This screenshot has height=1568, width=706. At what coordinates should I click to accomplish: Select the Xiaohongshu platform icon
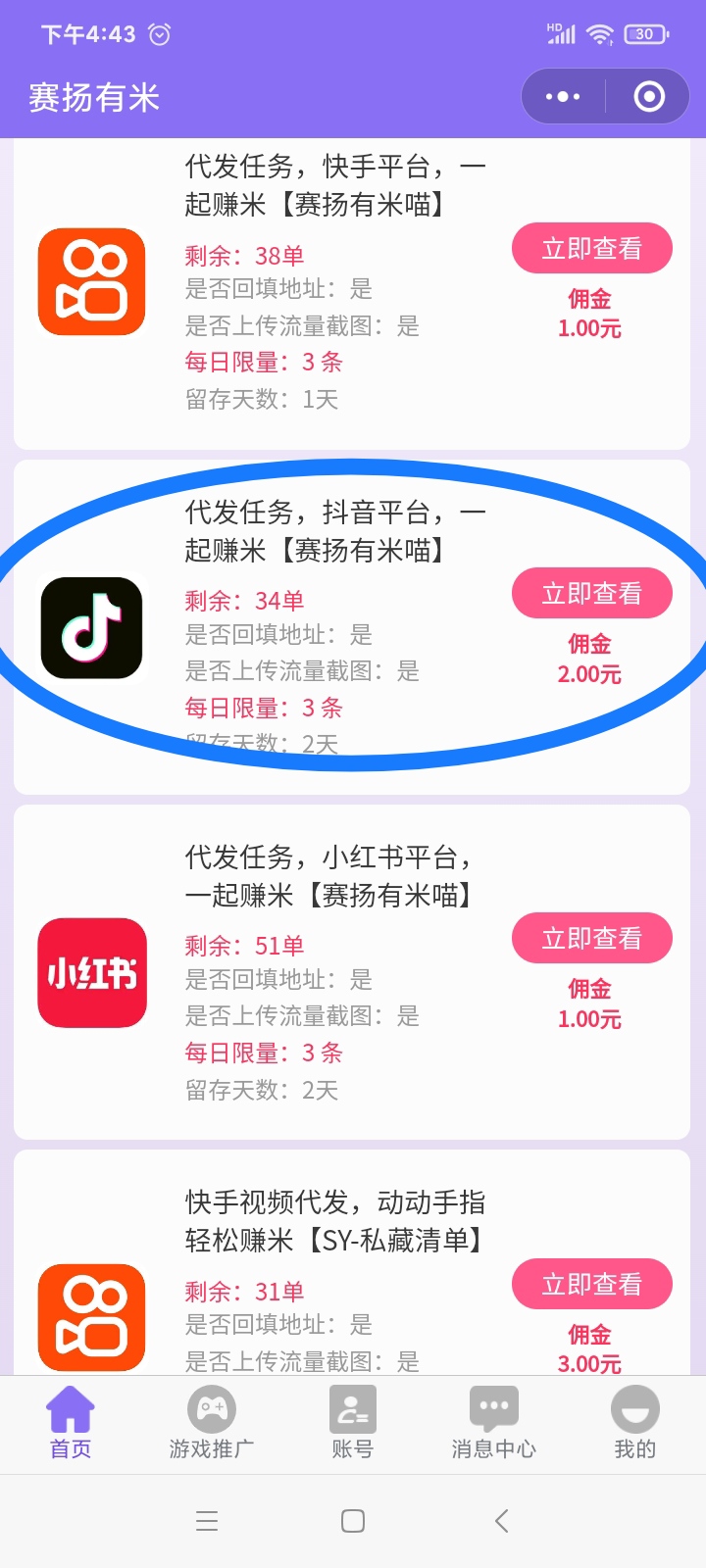[91, 973]
